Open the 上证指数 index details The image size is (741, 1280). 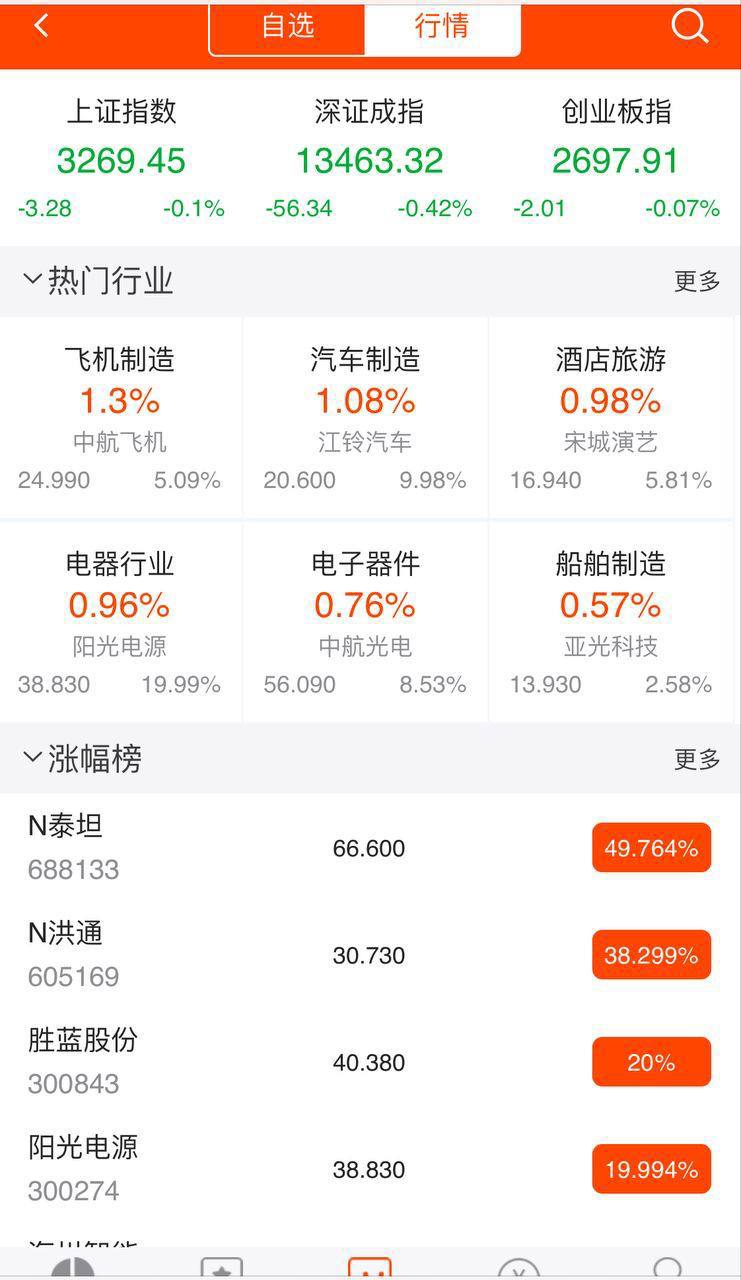(122, 160)
